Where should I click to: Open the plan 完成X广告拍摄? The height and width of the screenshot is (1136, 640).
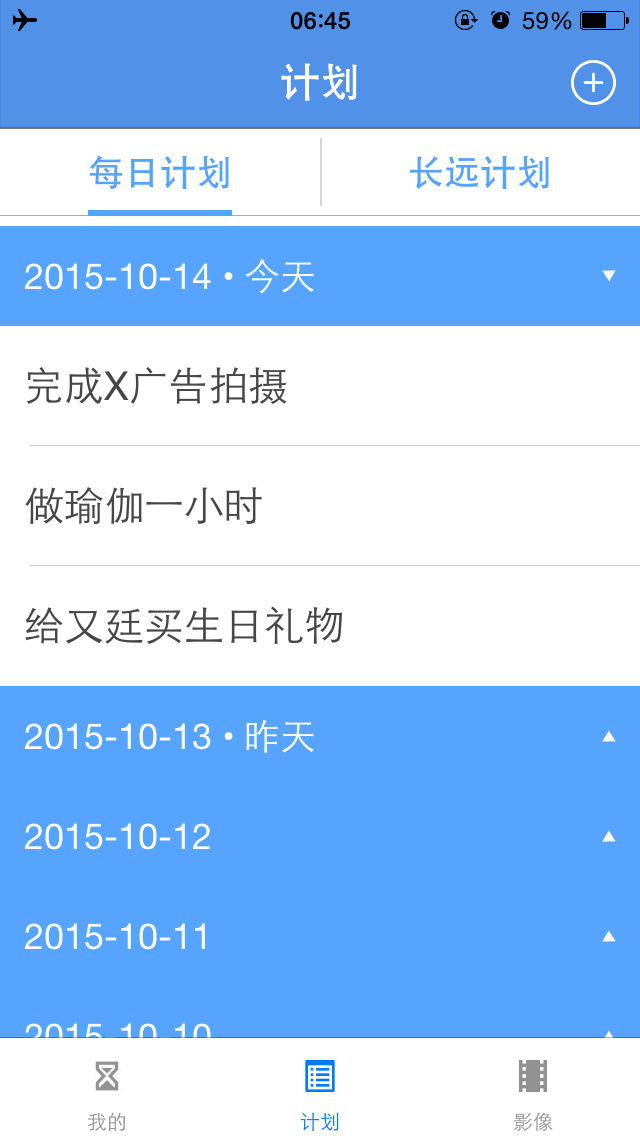[320, 385]
